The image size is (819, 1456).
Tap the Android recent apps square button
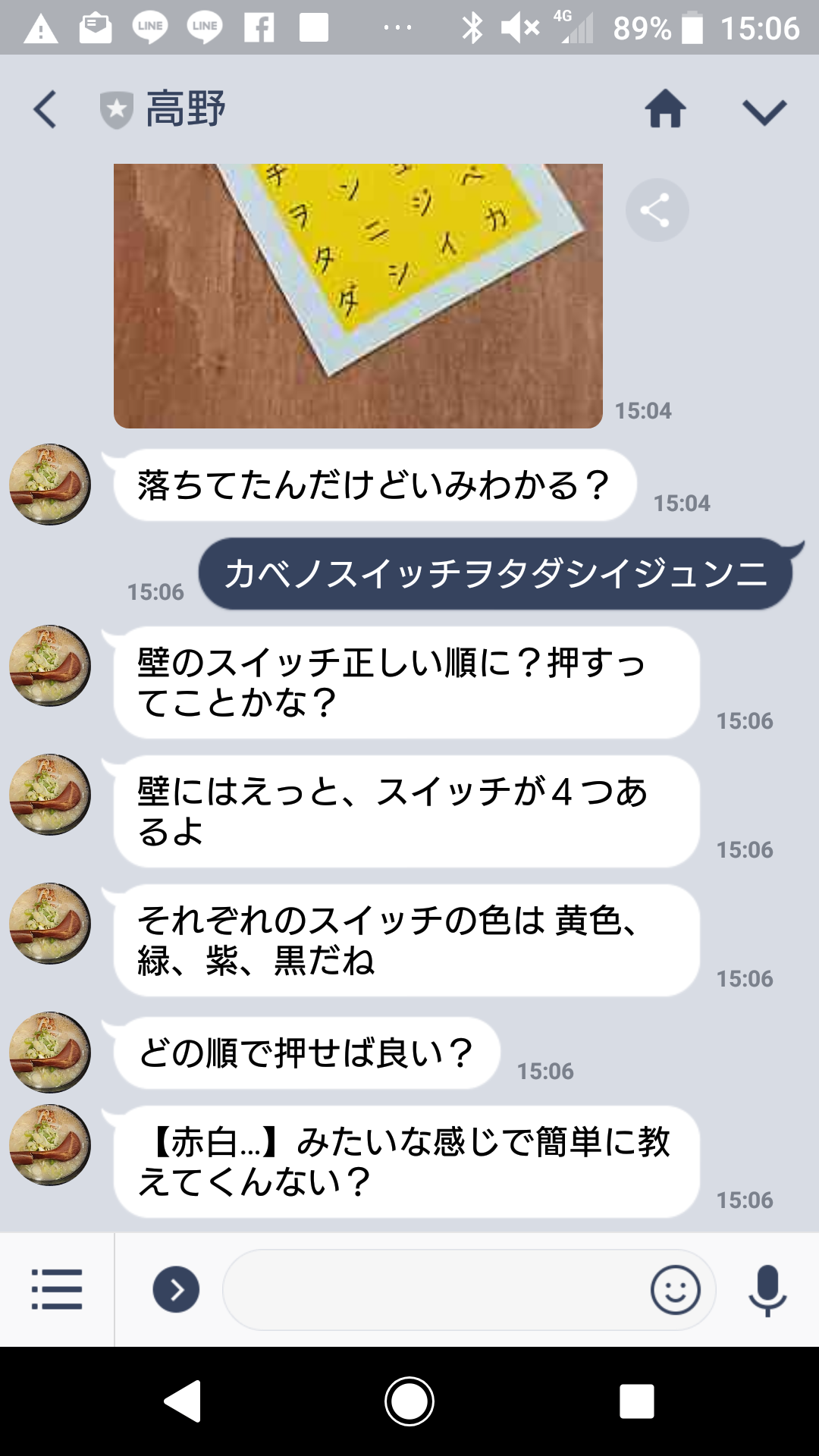[636, 1401]
